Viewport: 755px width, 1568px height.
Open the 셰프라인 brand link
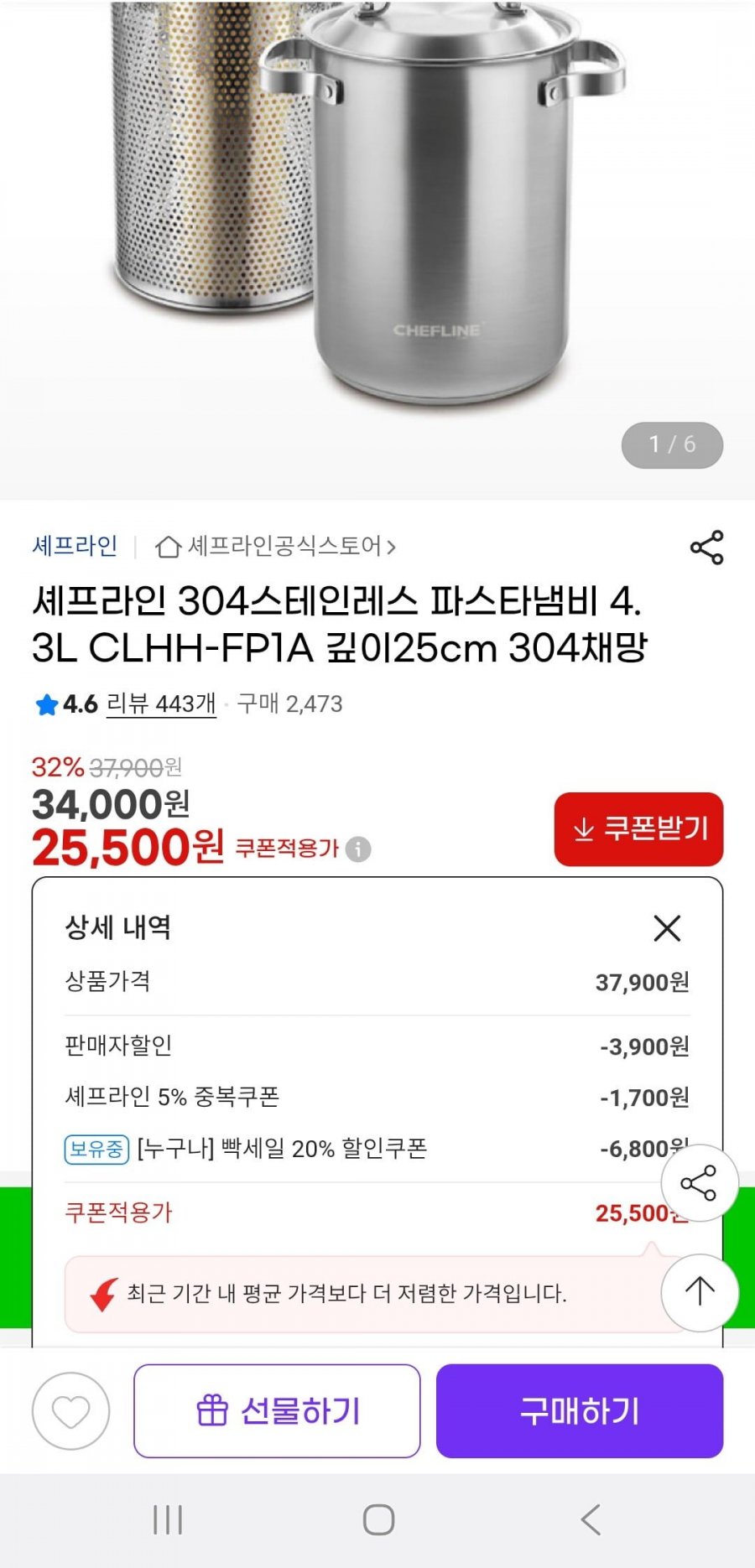[x=75, y=546]
